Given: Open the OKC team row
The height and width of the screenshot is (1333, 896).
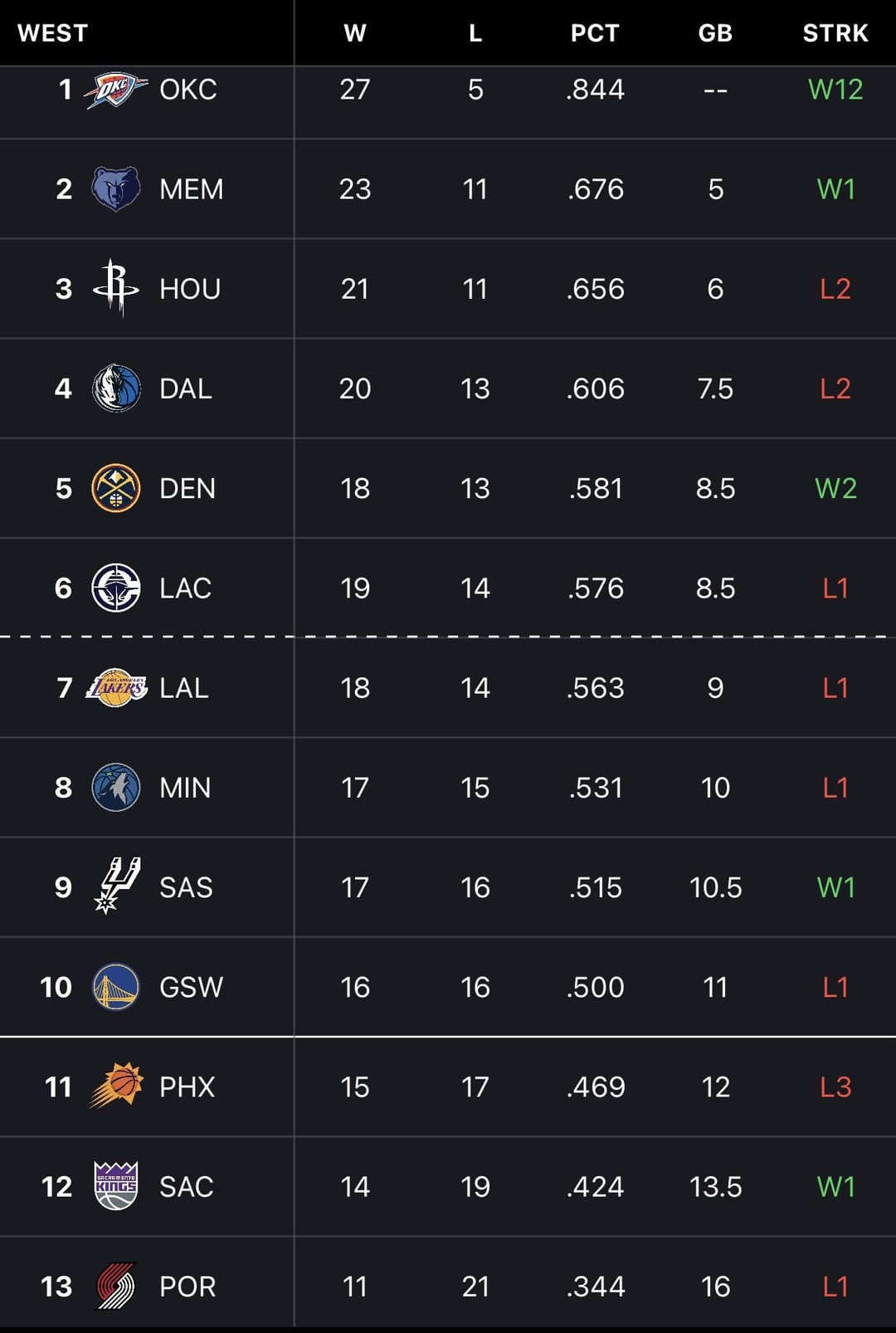Looking at the screenshot, I should (187, 90).
